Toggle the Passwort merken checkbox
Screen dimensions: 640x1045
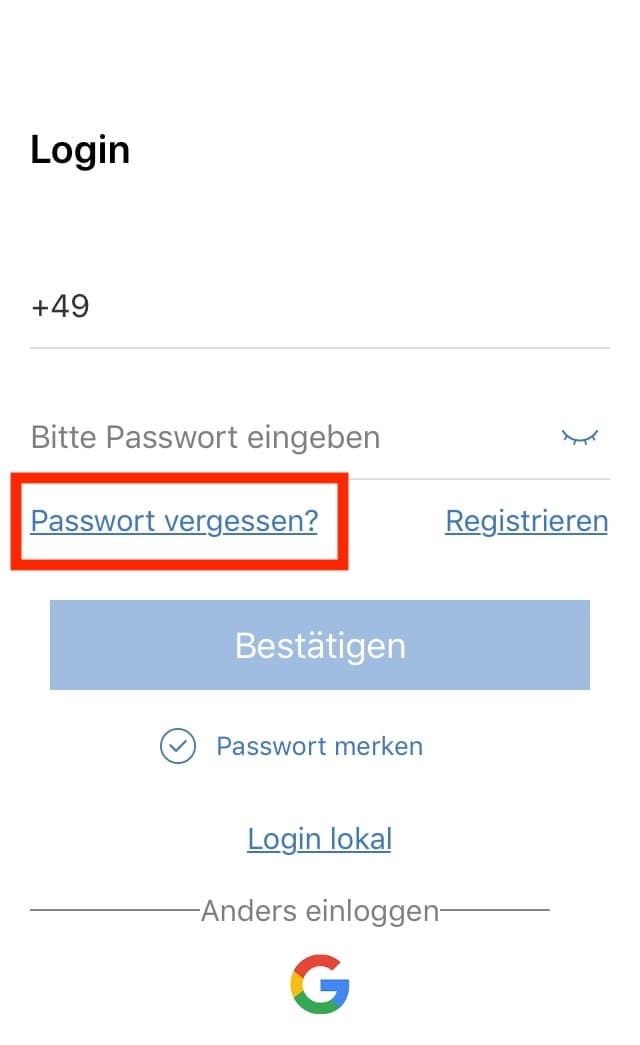pyautogui.click(x=178, y=746)
